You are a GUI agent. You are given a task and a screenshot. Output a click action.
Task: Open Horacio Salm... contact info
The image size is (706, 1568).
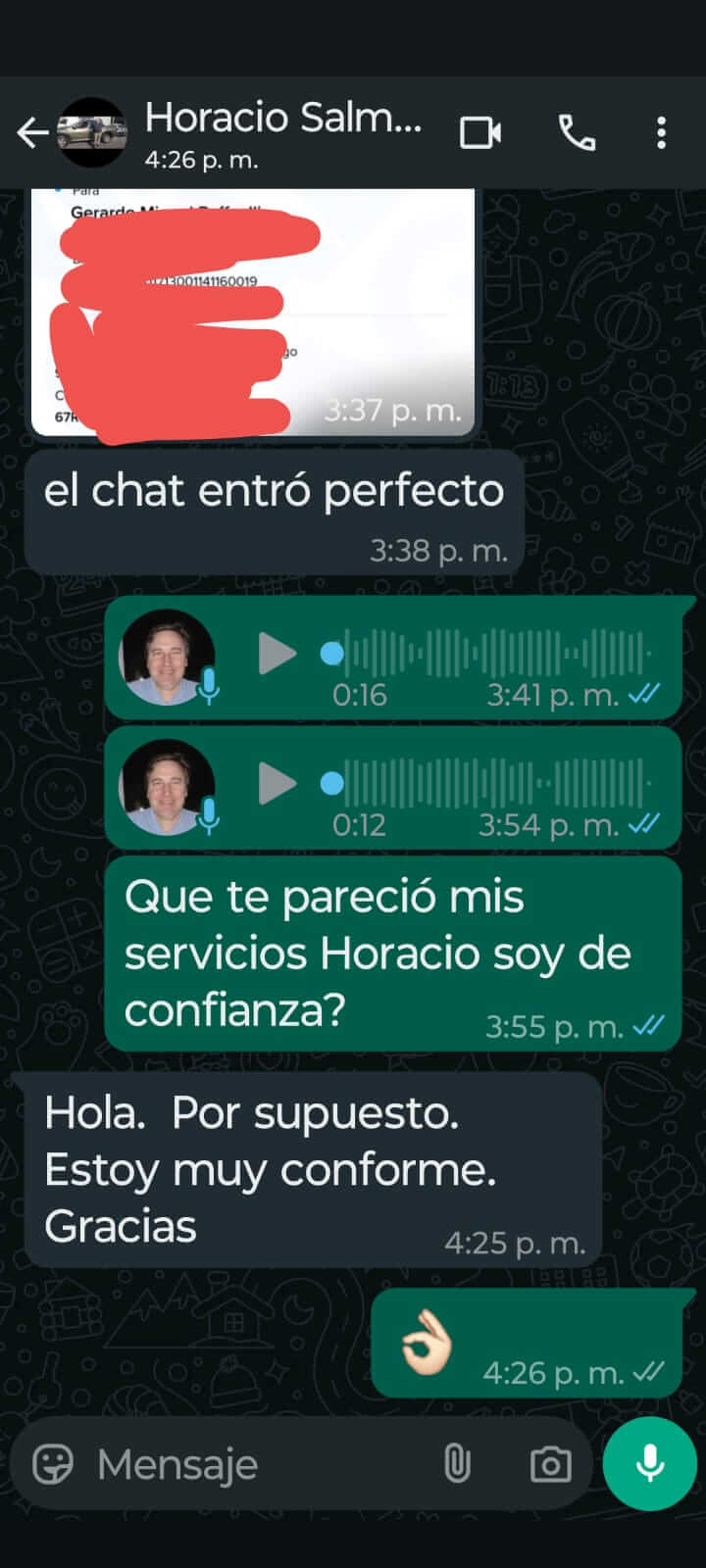point(282,132)
